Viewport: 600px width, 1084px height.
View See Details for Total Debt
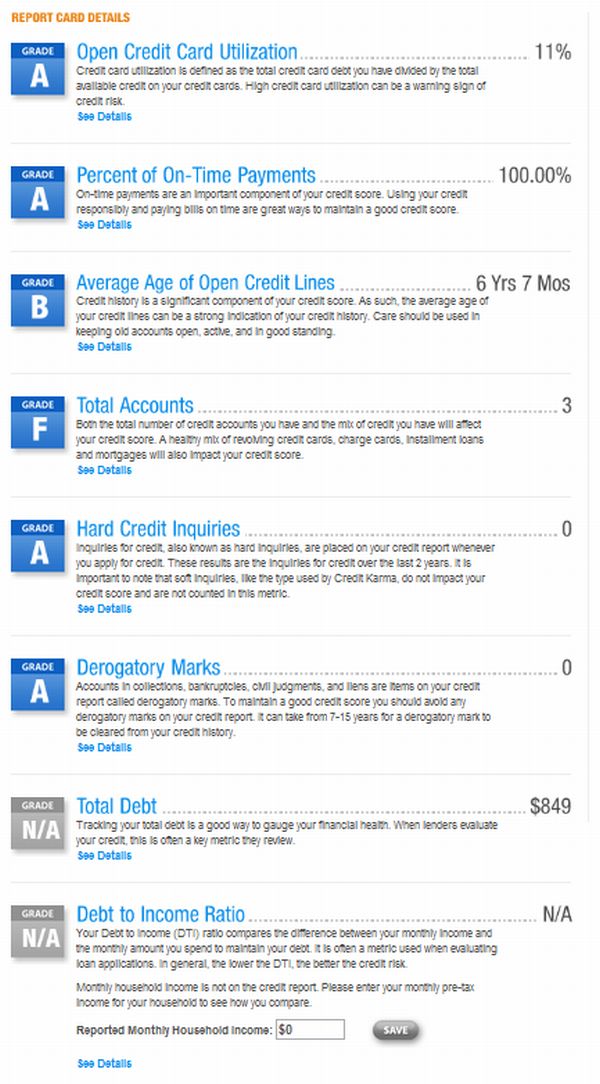(x=104, y=856)
